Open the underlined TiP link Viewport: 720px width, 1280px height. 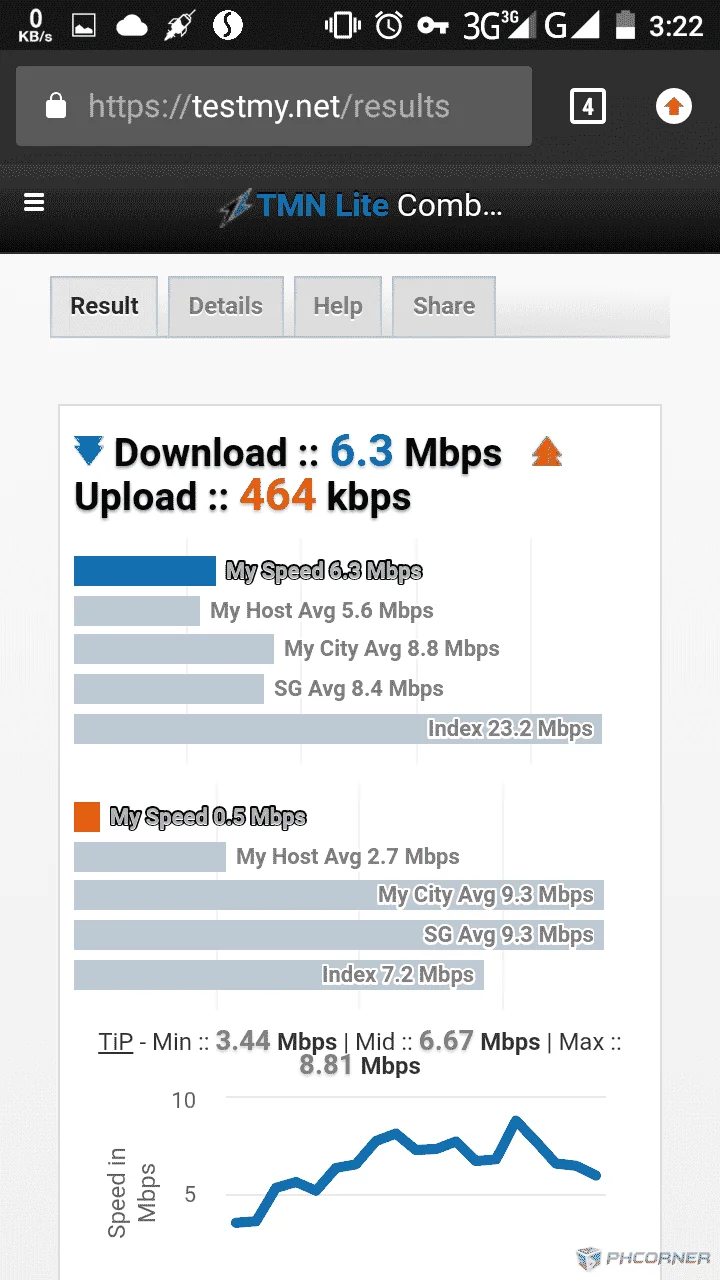(x=116, y=1042)
